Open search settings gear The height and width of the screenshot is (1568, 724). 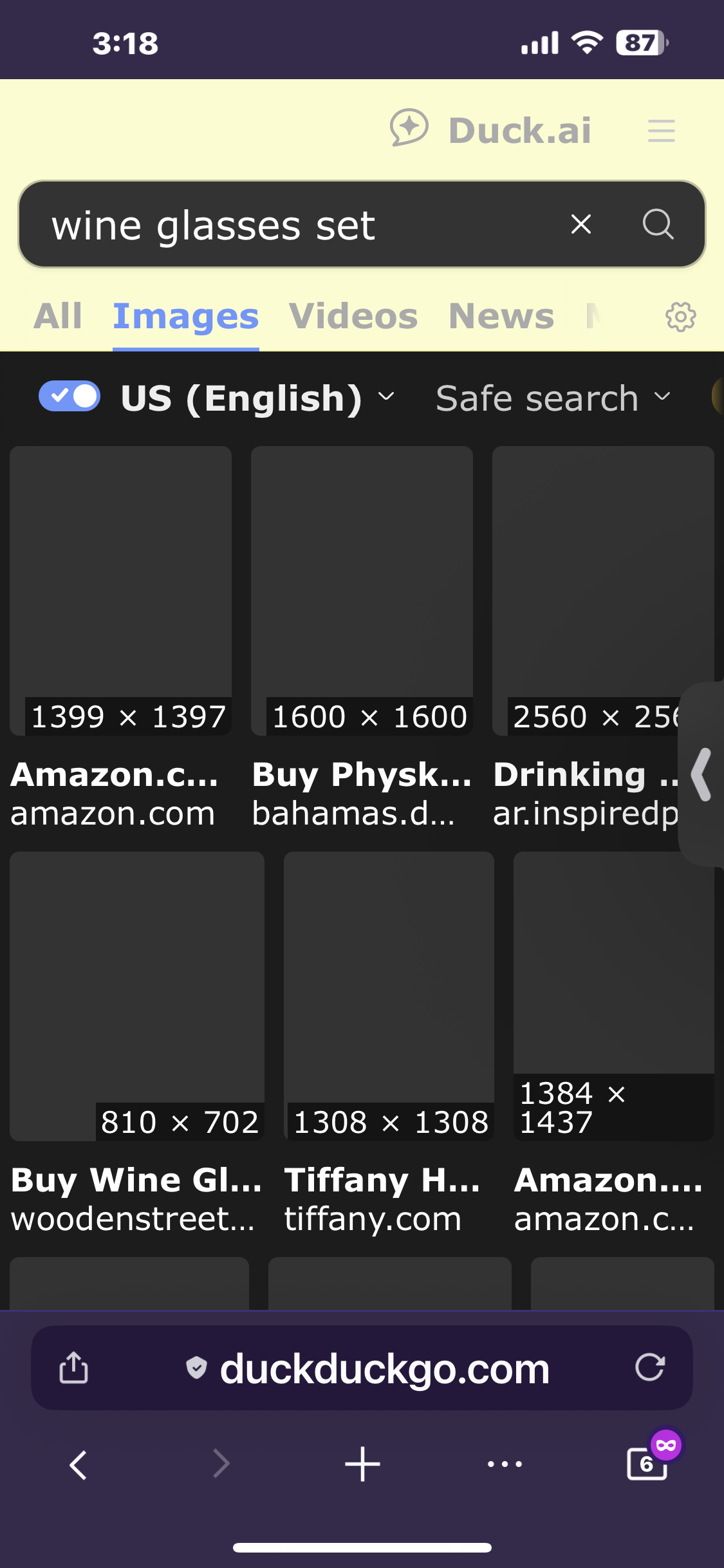coord(680,317)
